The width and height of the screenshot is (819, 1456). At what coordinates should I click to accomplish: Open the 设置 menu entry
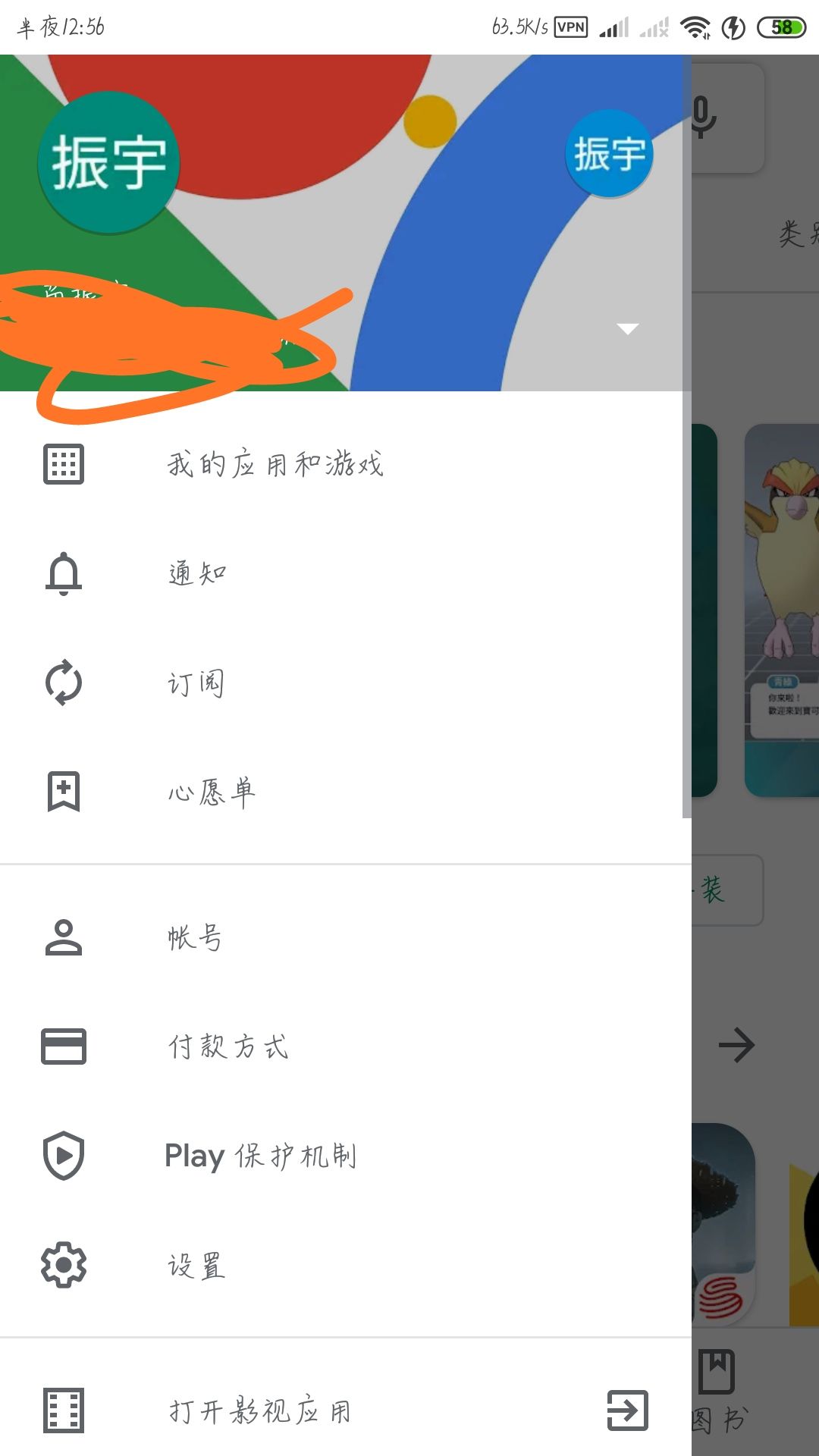[x=195, y=1266]
